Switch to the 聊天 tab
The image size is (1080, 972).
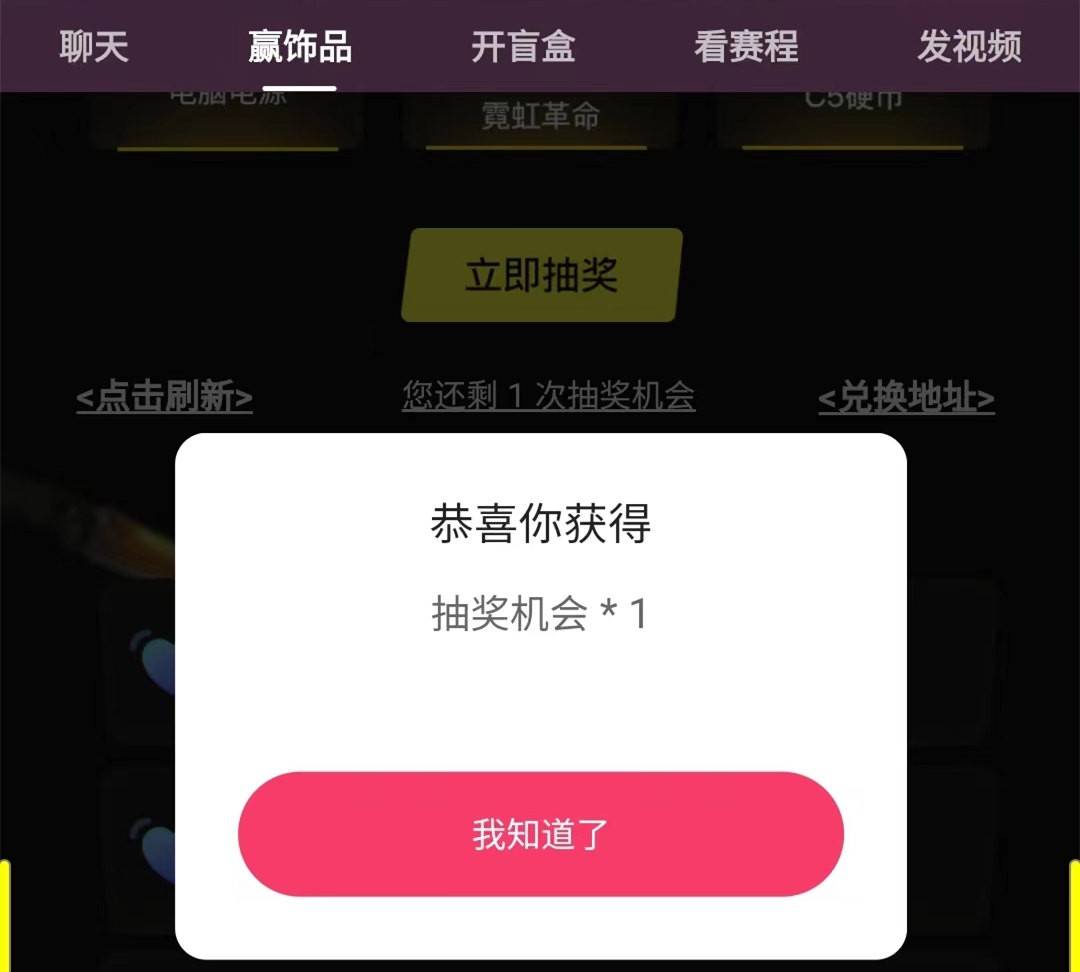(94, 47)
